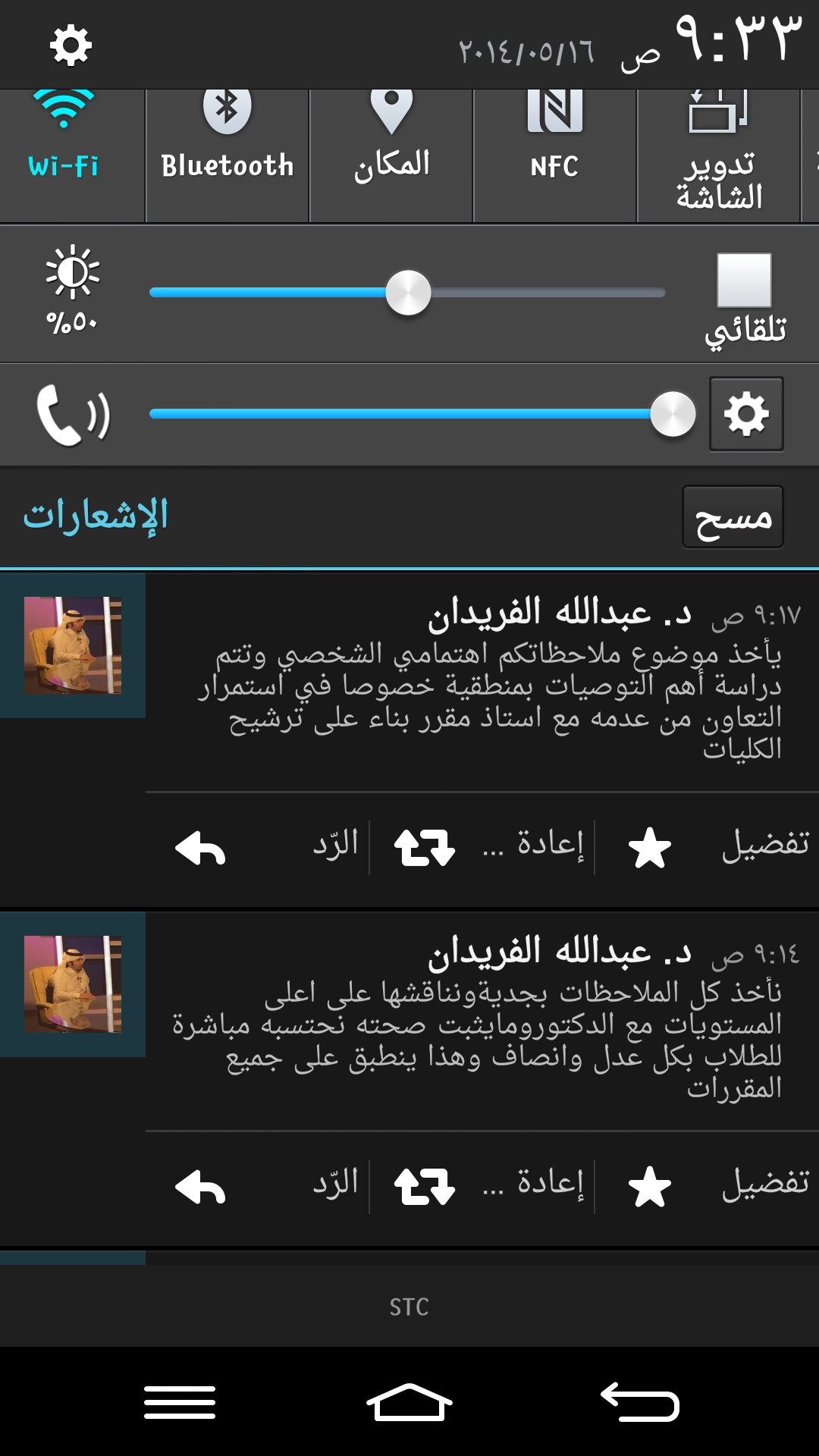Reply (الرّد) to the 9:17 tweet
The image size is (819, 1456).
pos(265,847)
